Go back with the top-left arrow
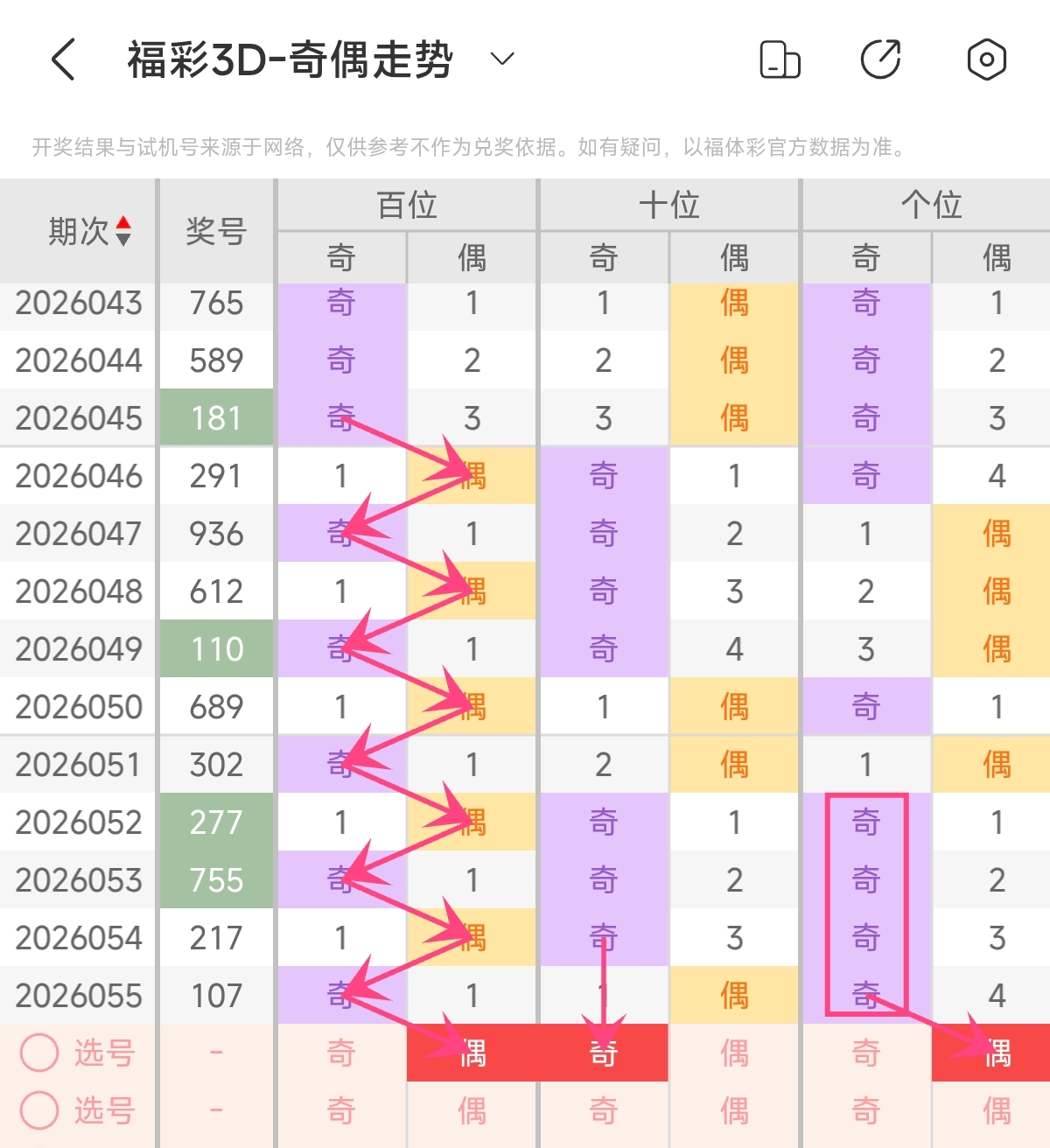1050x1148 pixels. [x=64, y=59]
